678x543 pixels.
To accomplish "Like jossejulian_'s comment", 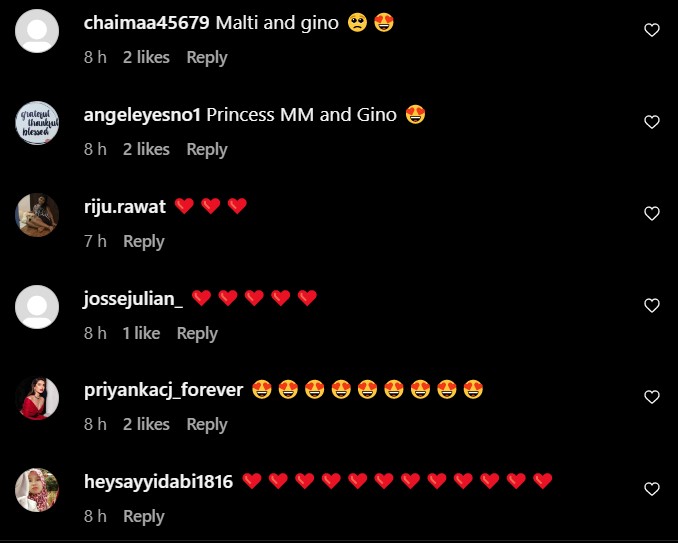I will (x=652, y=306).
